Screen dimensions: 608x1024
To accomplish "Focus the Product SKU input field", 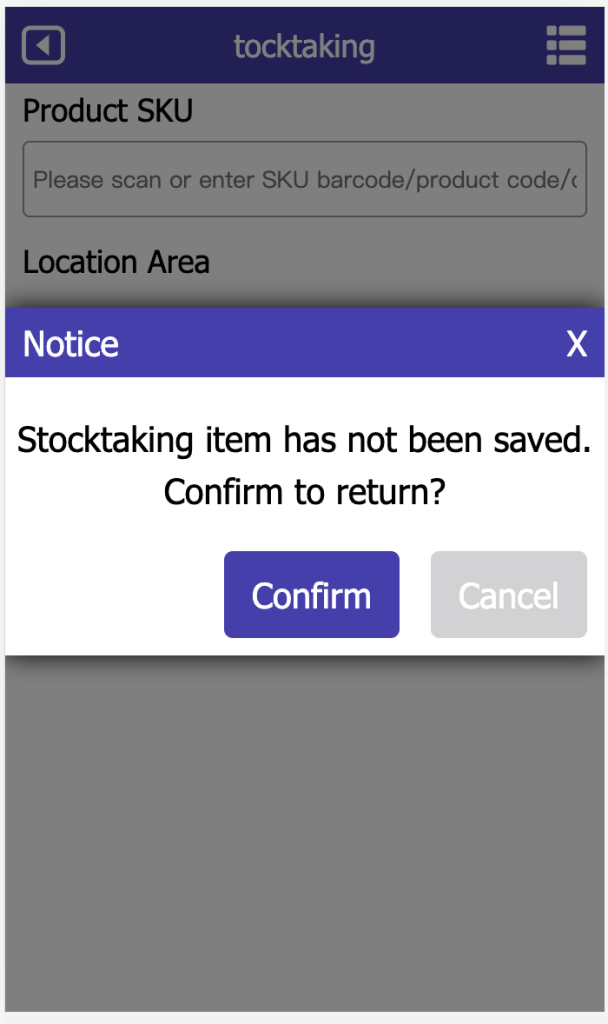I will click(305, 179).
